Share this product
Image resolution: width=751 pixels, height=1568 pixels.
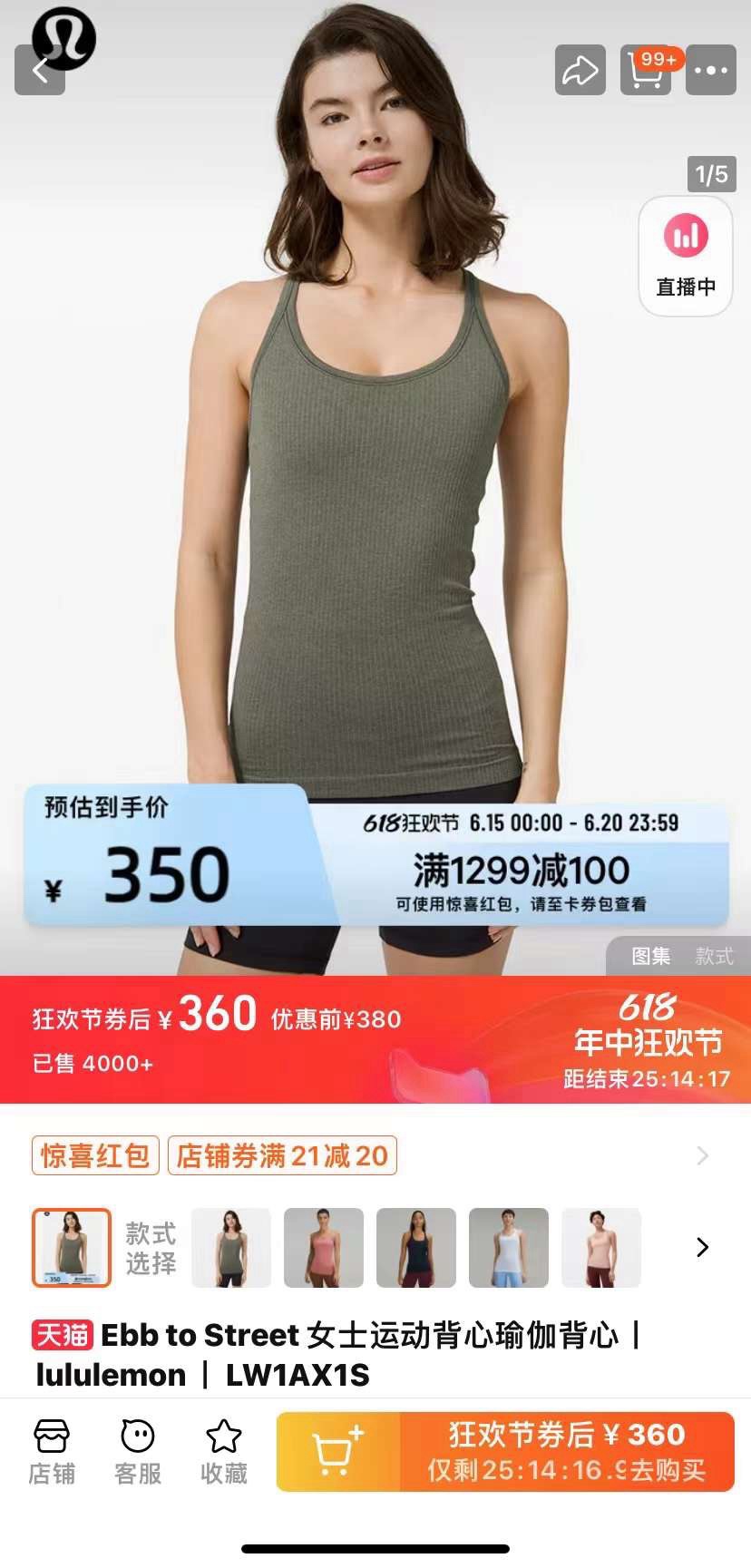(x=580, y=70)
